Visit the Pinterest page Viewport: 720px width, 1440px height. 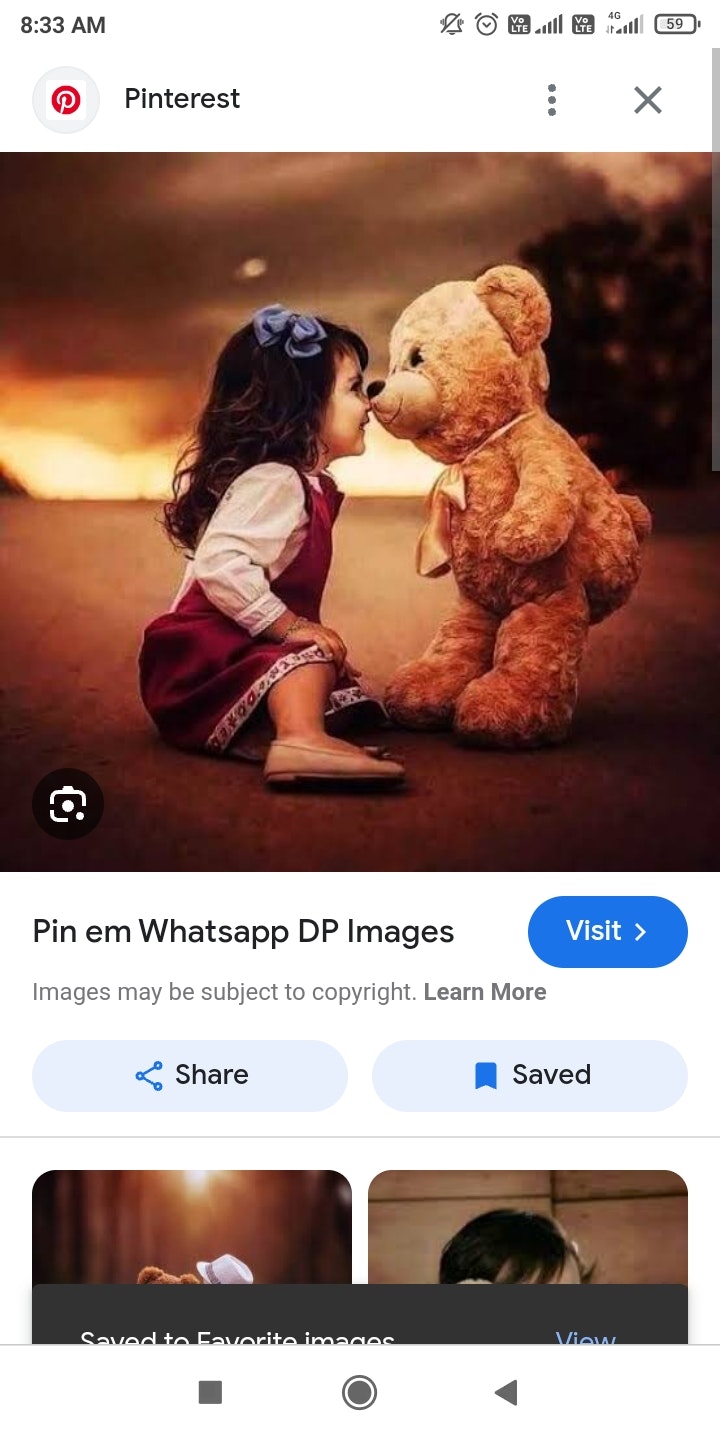tap(607, 931)
